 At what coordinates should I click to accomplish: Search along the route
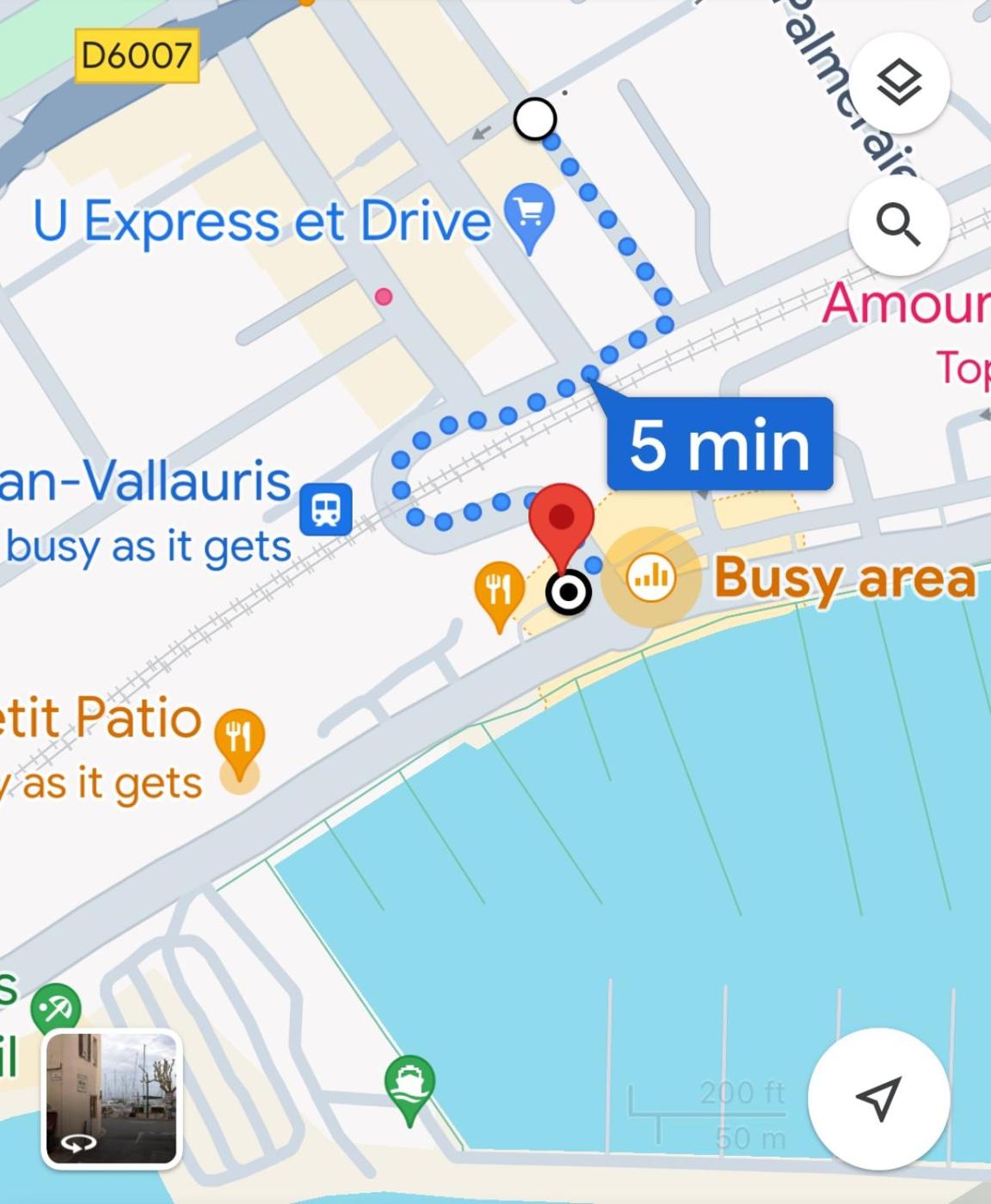pos(899,225)
